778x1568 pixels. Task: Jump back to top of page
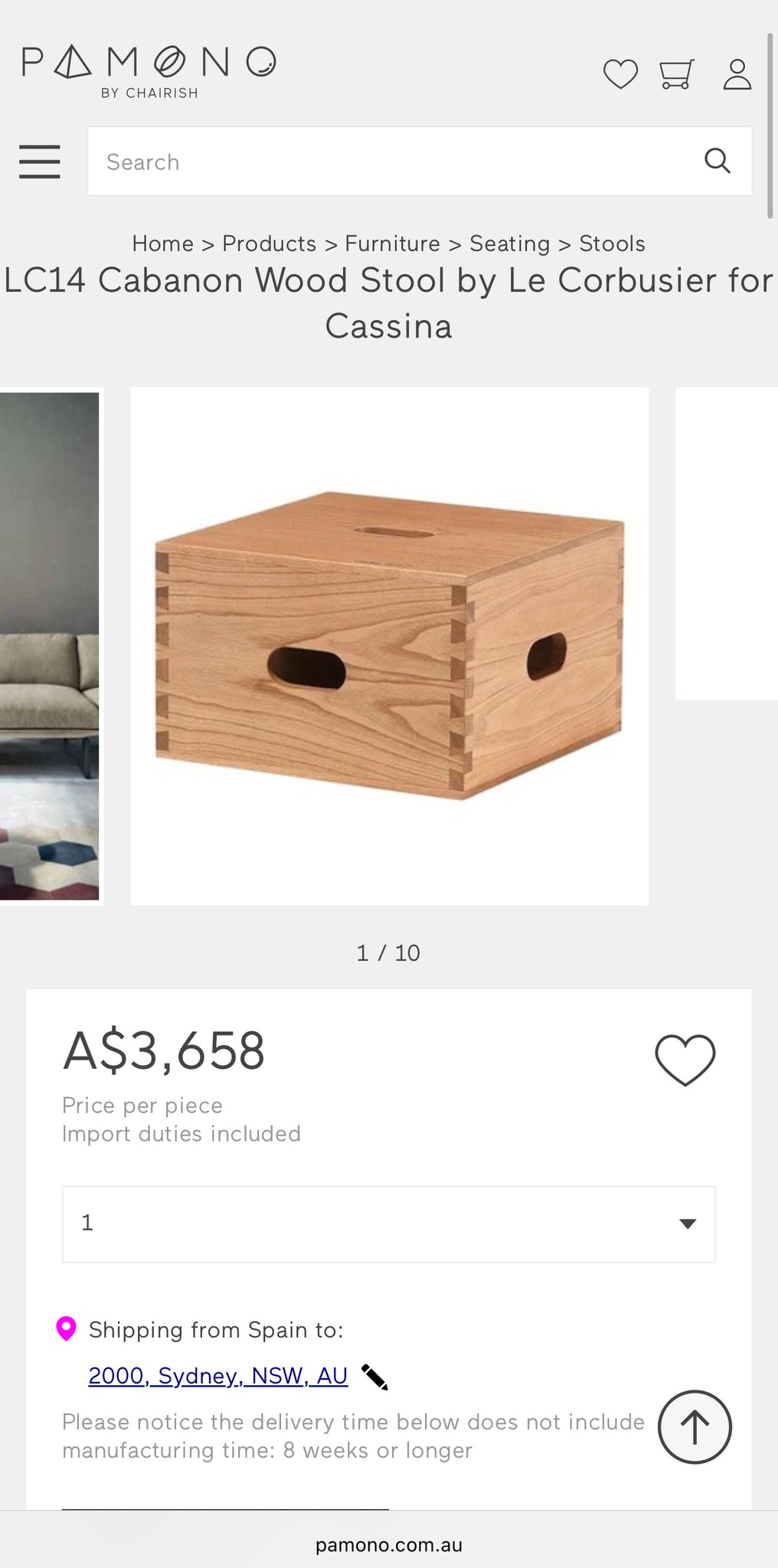click(695, 1427)
